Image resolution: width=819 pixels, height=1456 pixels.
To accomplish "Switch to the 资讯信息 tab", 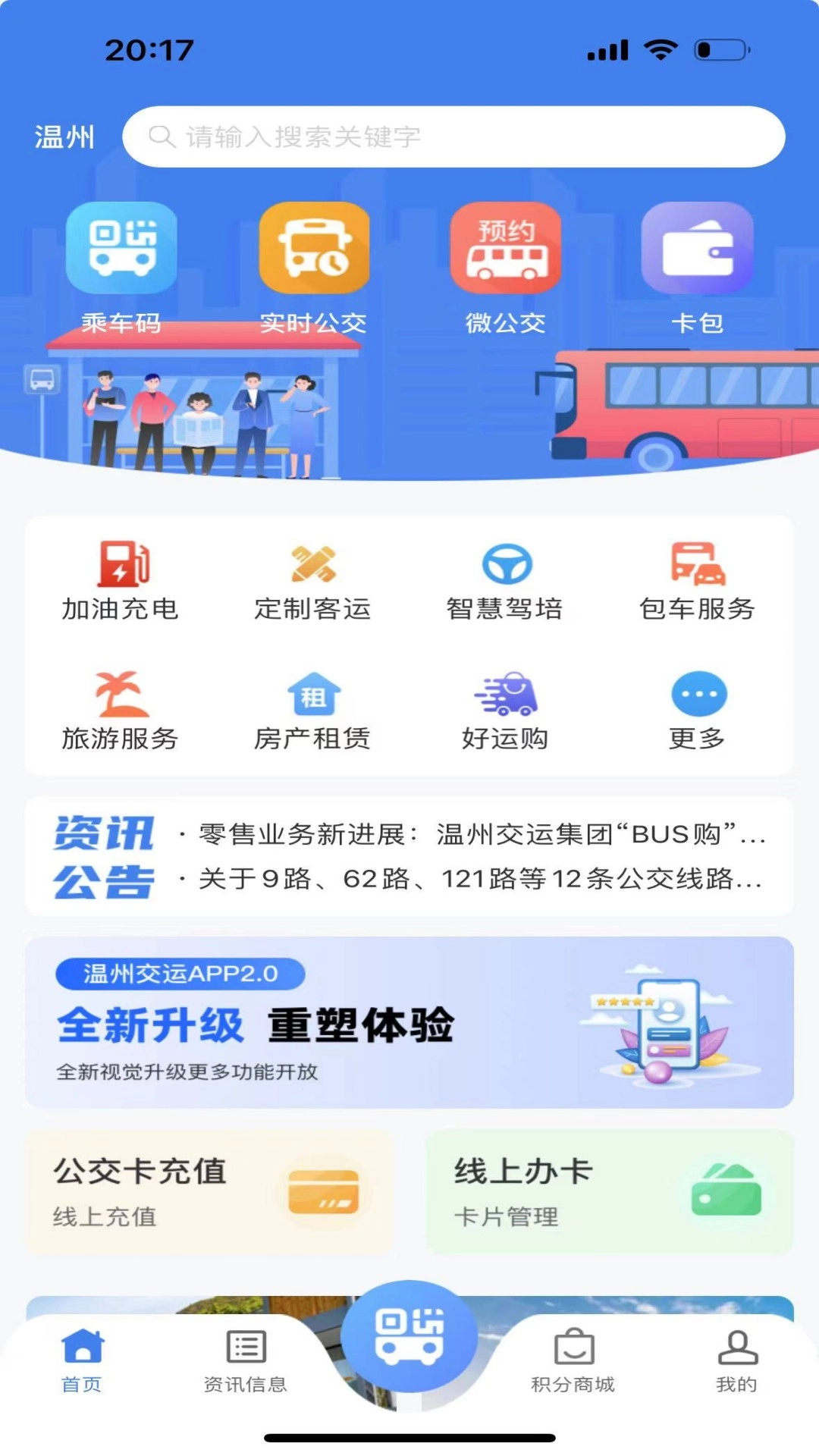I will (246, 1362).
